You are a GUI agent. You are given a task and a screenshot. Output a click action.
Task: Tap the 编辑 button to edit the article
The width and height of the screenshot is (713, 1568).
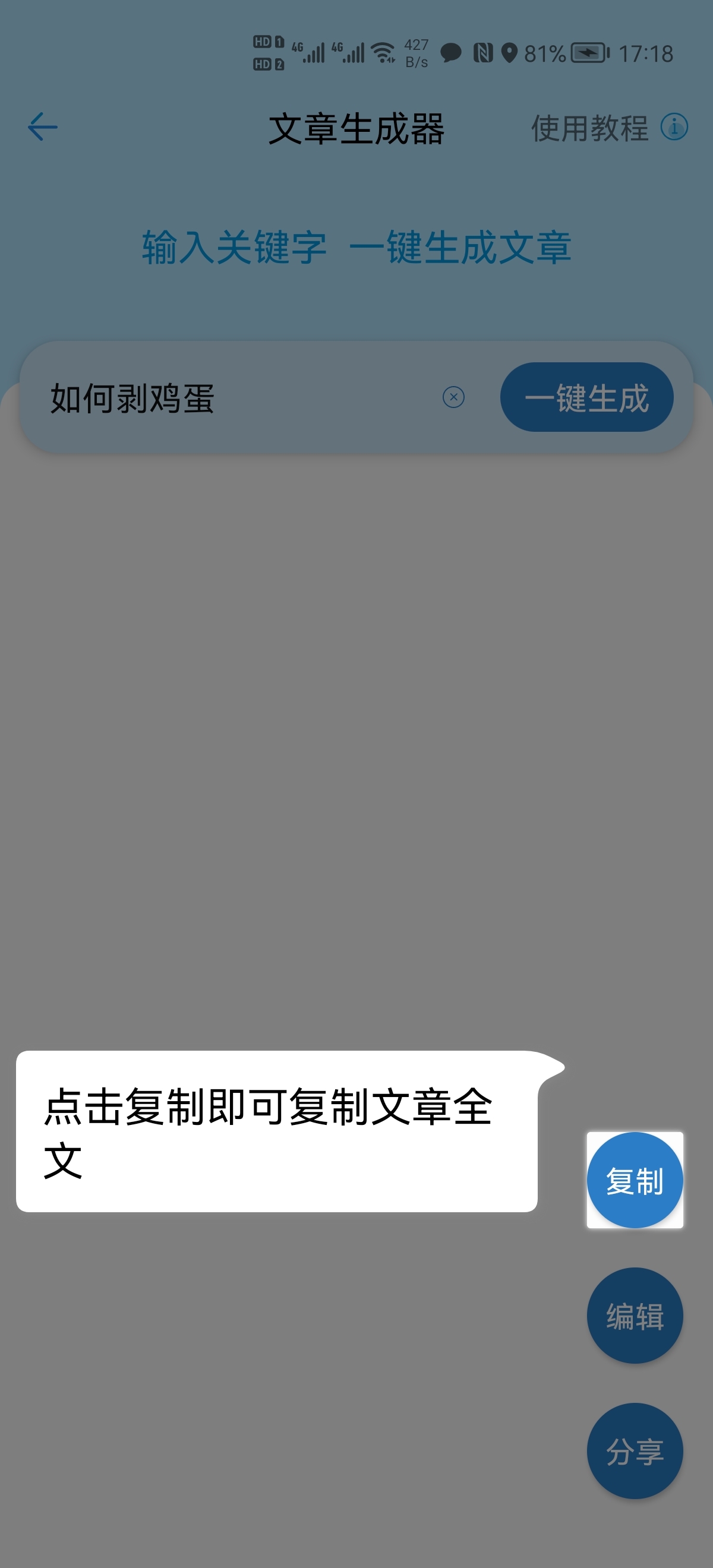pyautogui.click(x=635, y=1316)
